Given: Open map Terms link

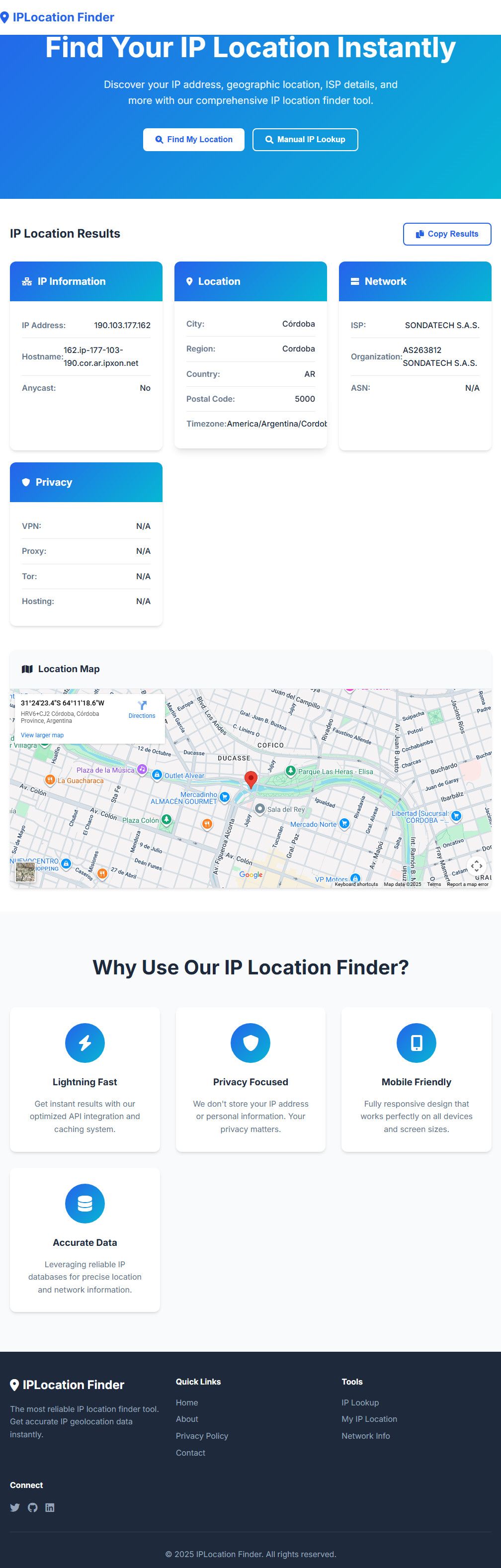Looking at the screenshot, I should point(433,884).
